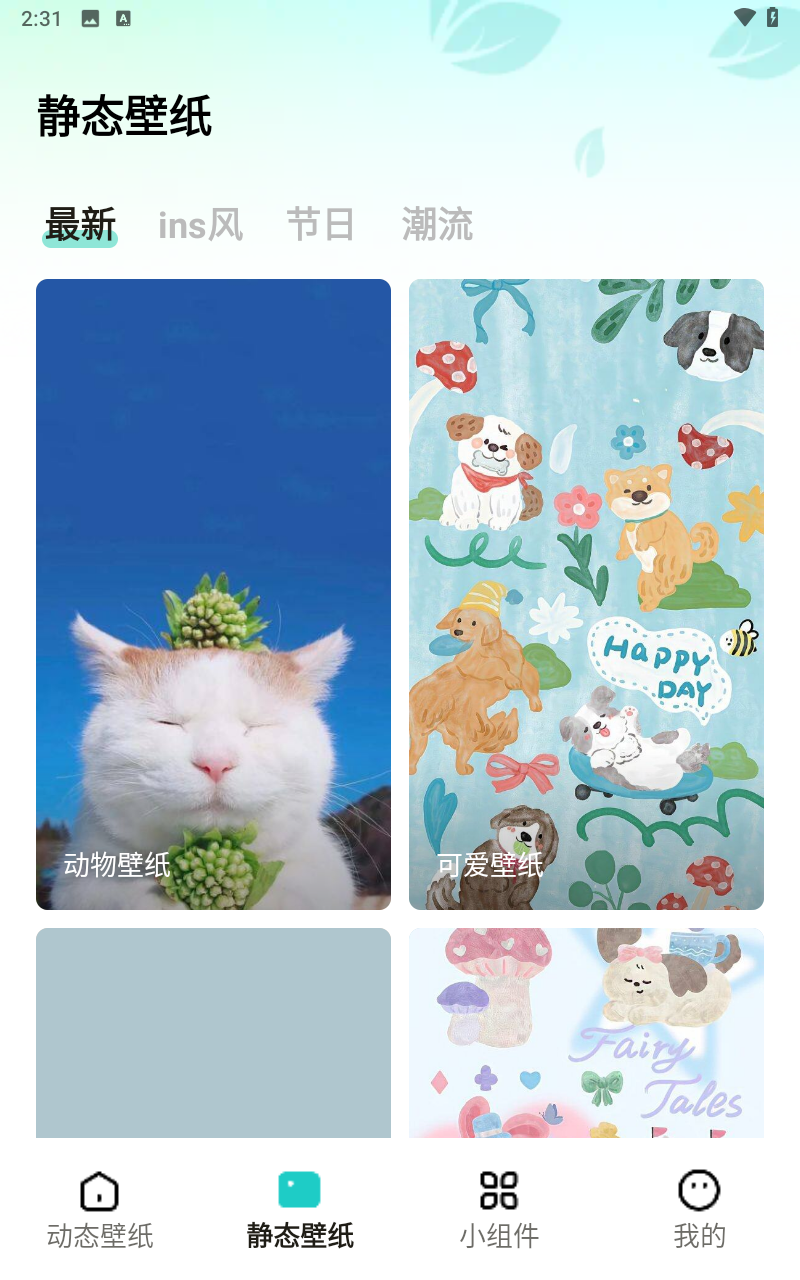
Task: Switch to the 小组件 widgets tab
Action: click(499, 1210)
